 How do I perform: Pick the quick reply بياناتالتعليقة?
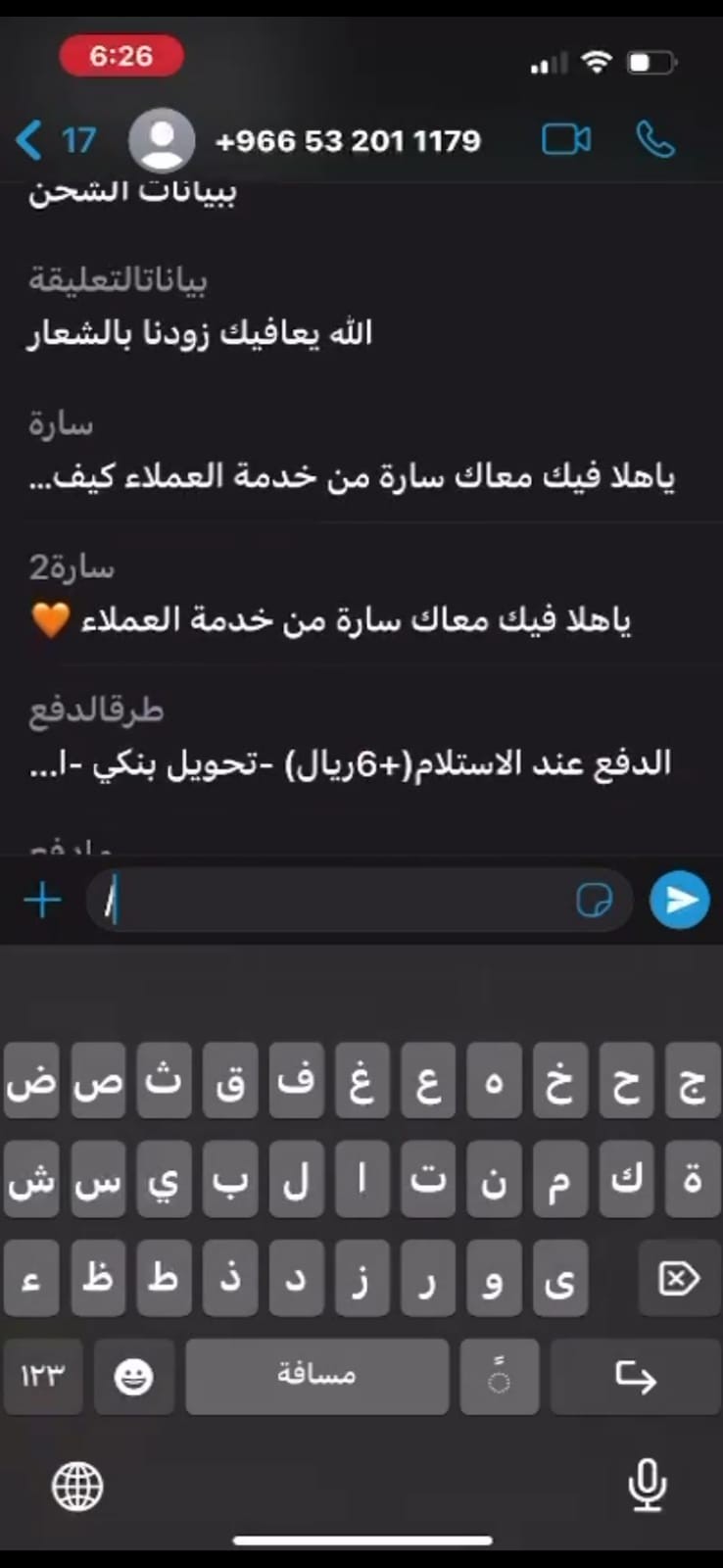click(361, 308)
